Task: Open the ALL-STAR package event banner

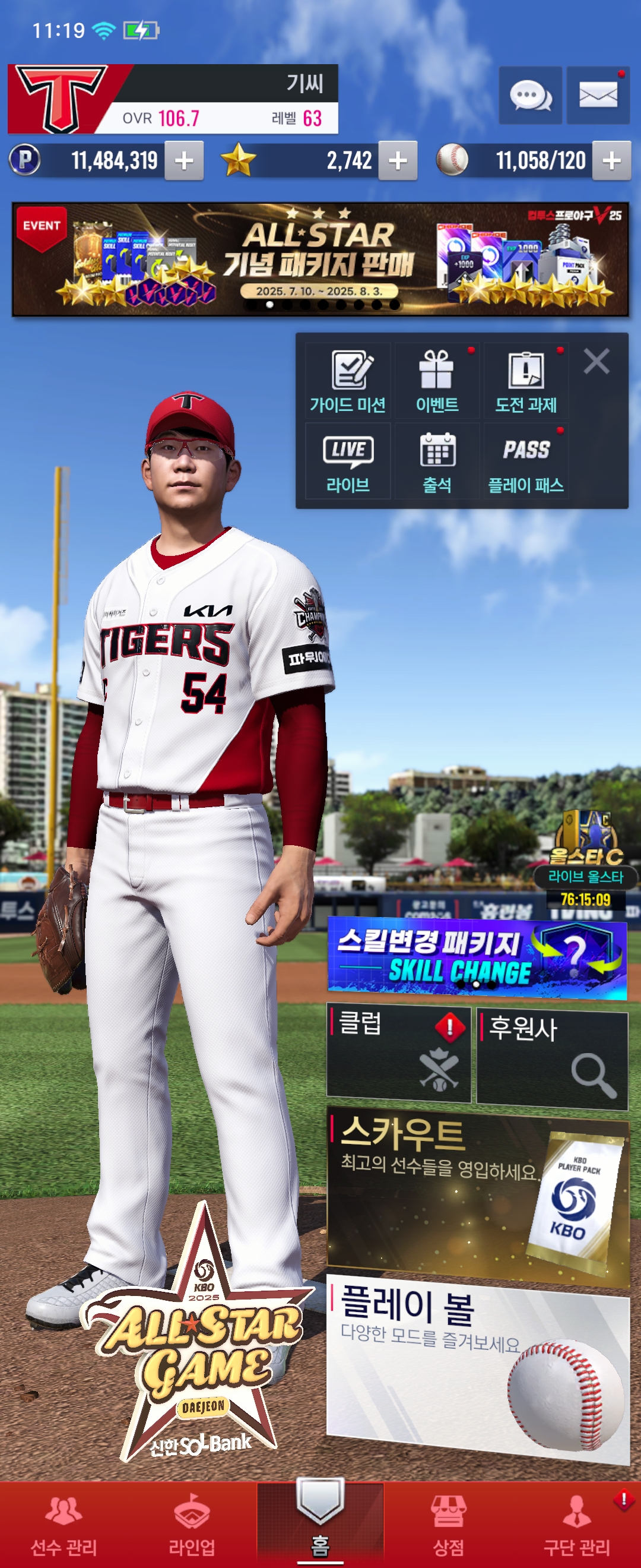Action: (x=320, y=260)
